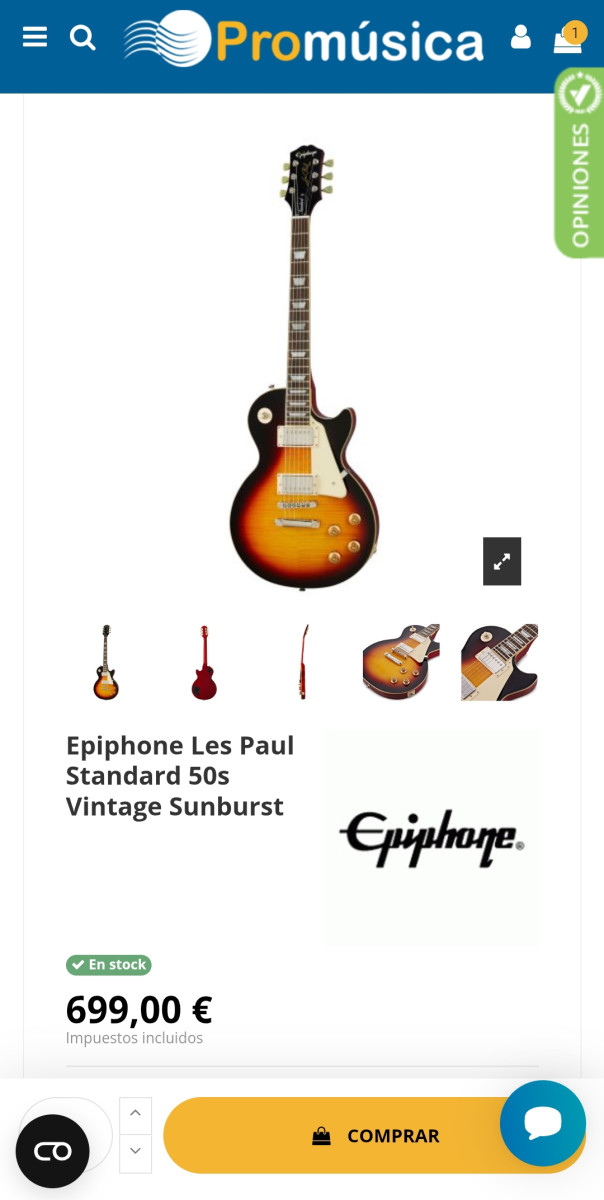Expand the guitar image fullscreen
The height and width of the screenshot is (1200, 604).
(502, 561)
